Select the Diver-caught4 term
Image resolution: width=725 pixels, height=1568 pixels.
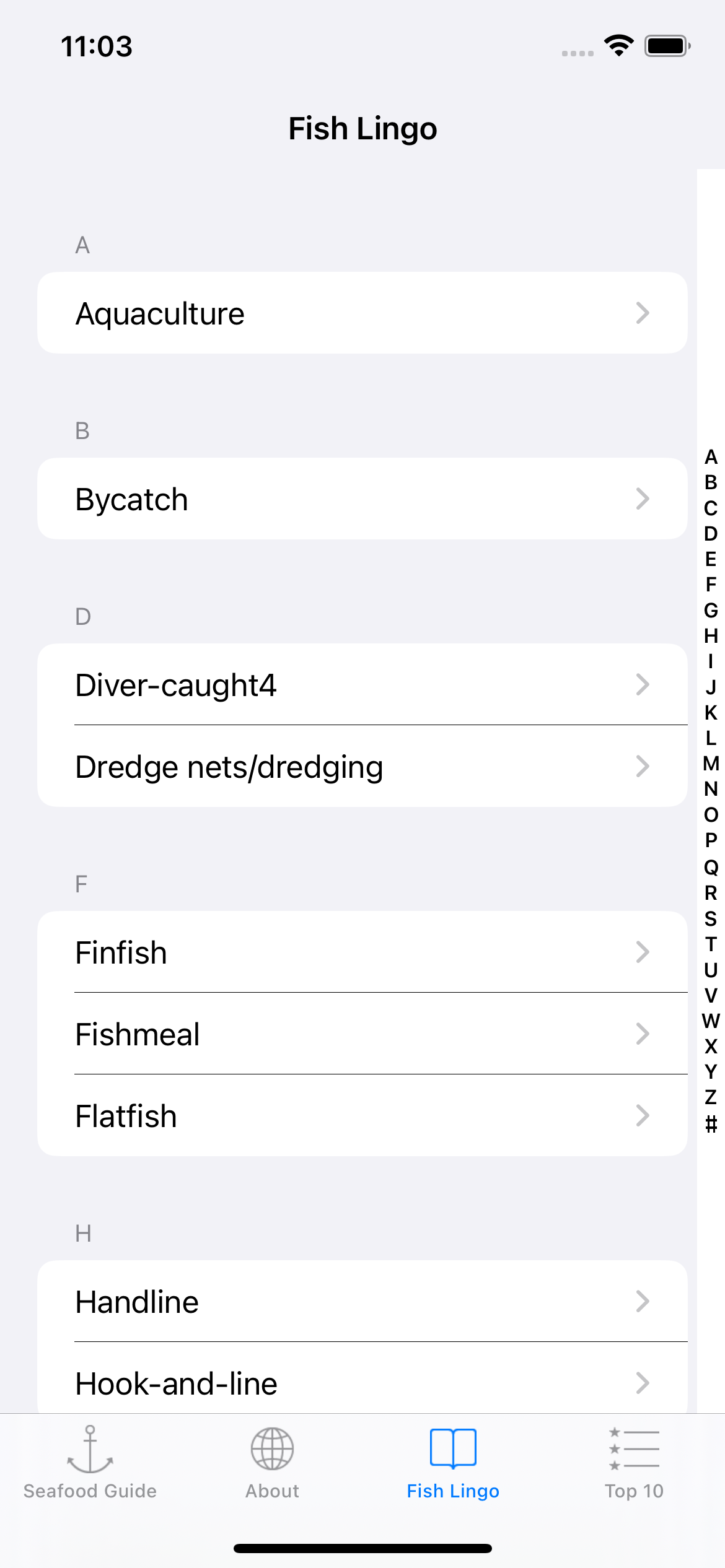(x=362, y=685)
